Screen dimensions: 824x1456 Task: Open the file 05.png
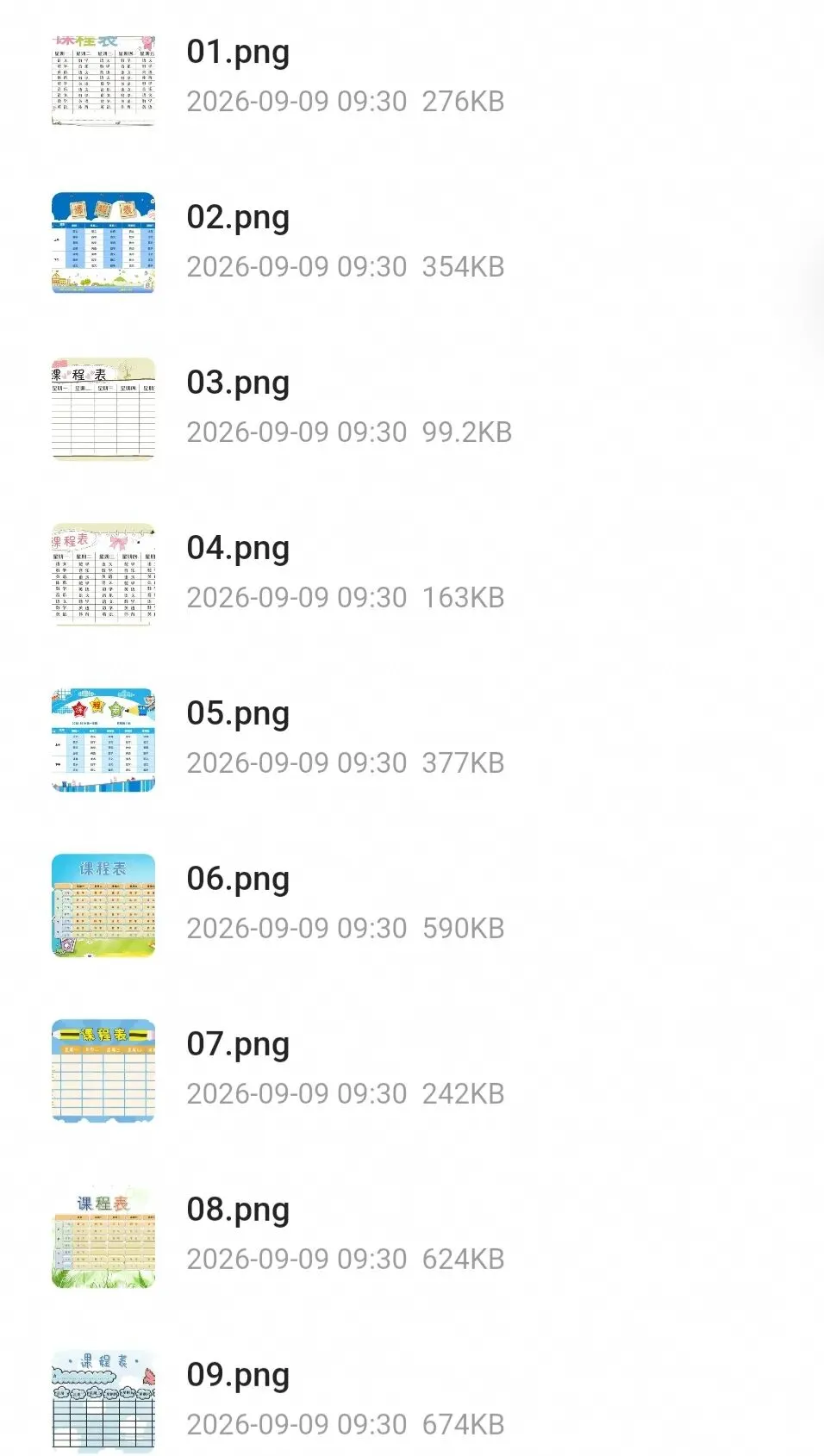pyautogui.click(x=412, y=739)
